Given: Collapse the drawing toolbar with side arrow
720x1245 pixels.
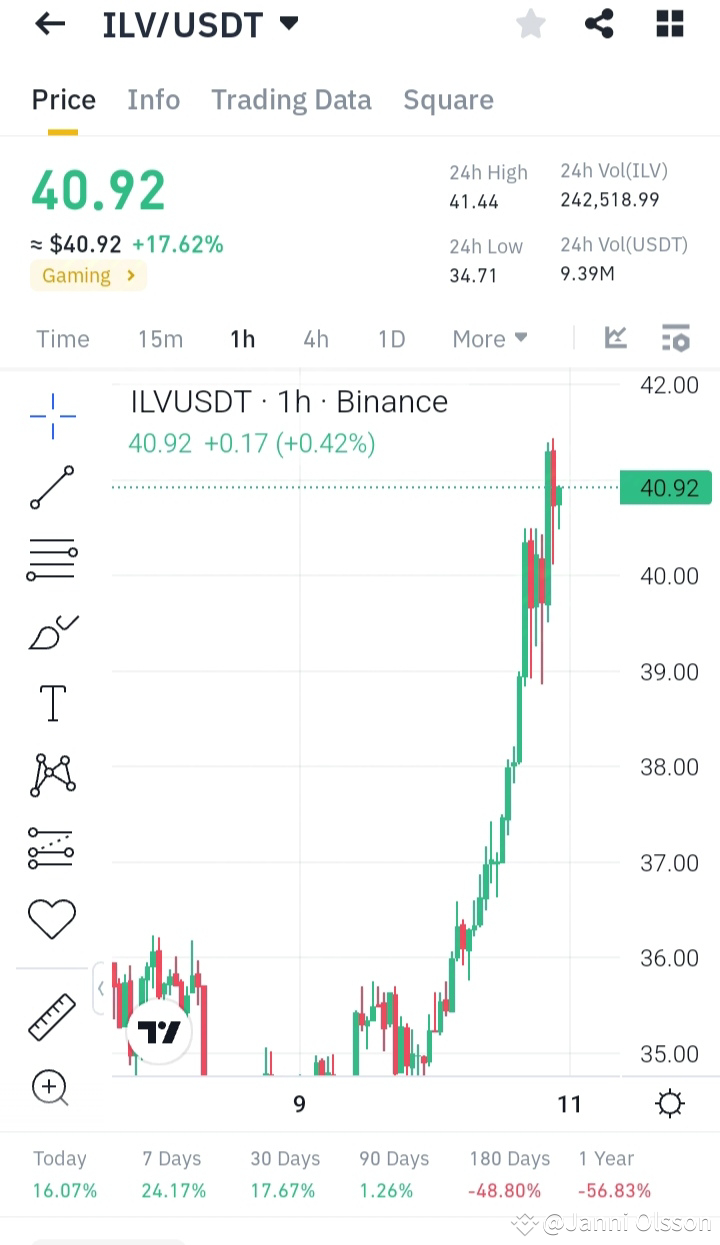Looking at the screenshot, I should (x=101, y=988).
